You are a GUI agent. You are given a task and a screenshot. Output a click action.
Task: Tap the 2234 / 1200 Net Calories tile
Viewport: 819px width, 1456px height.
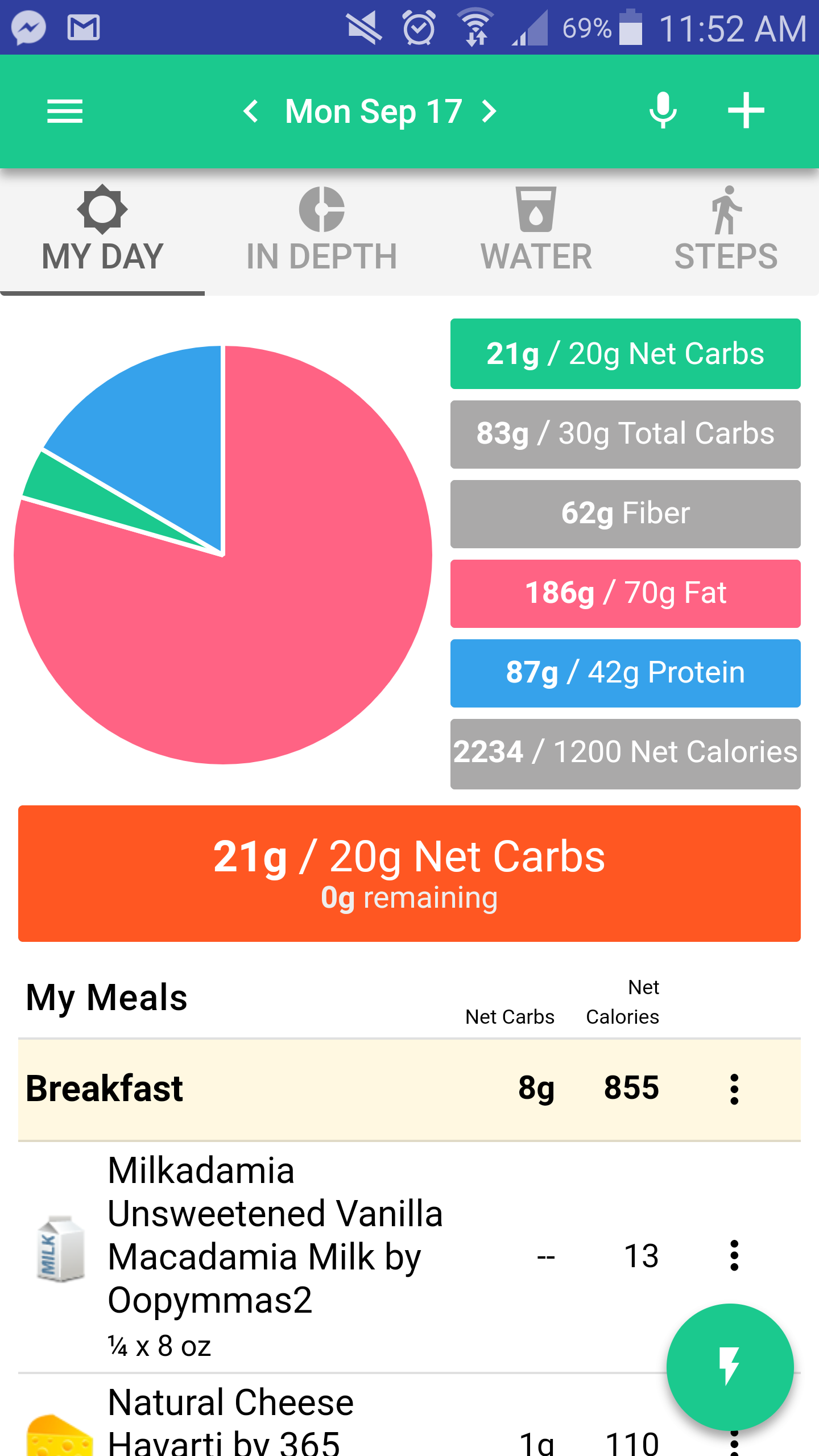click(x=626, y=754)
